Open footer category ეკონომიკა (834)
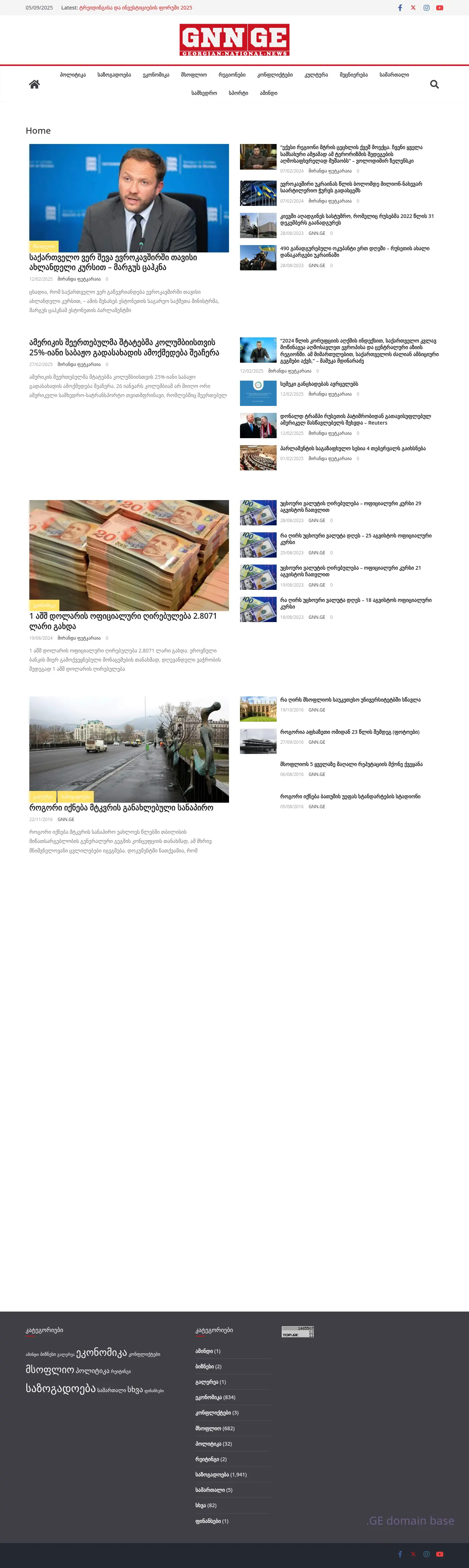 (x=215, y=1397)
